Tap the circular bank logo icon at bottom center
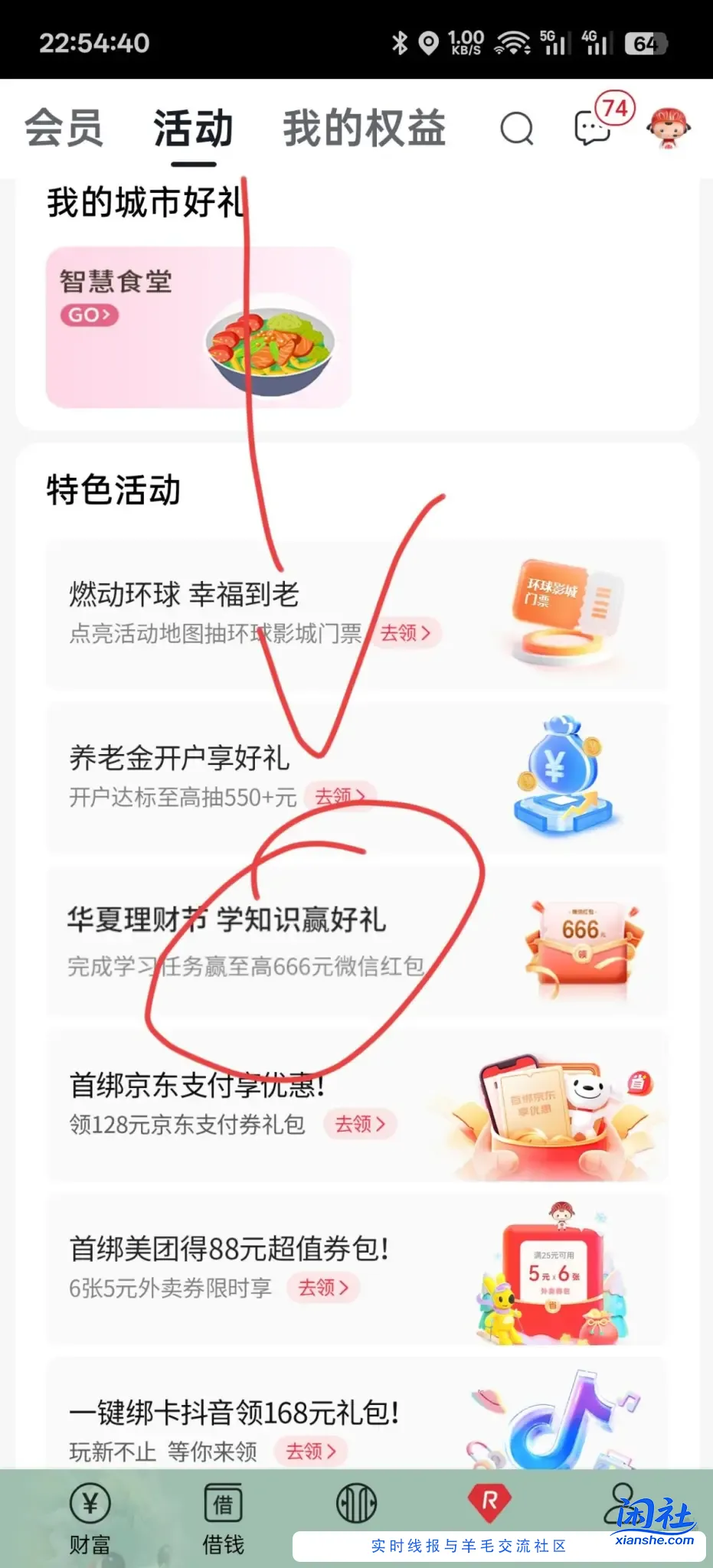713x1568 pixels. pyautogui.click(x=356, y=1503)
